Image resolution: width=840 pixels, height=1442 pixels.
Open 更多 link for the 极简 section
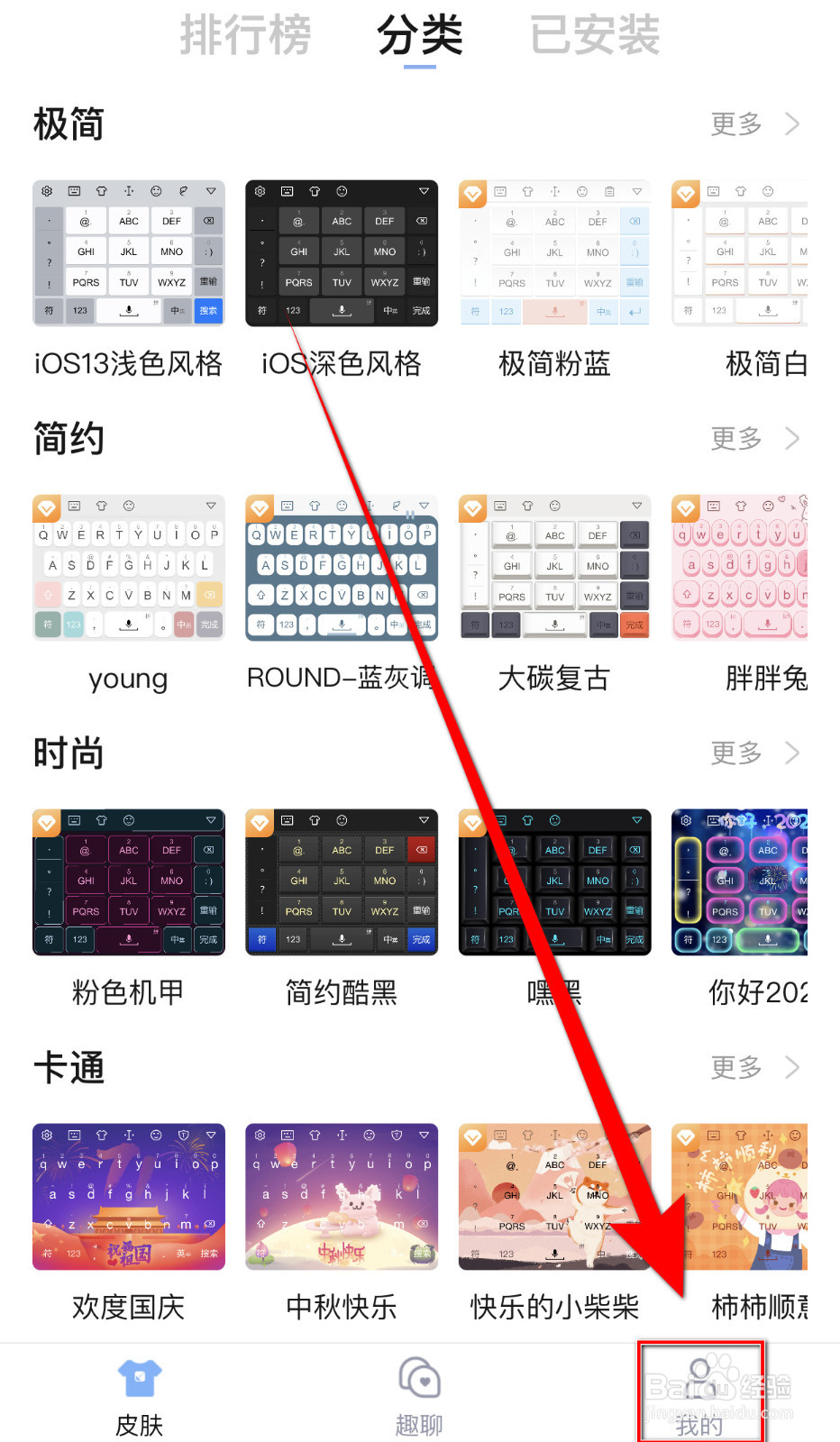(736, 124)
